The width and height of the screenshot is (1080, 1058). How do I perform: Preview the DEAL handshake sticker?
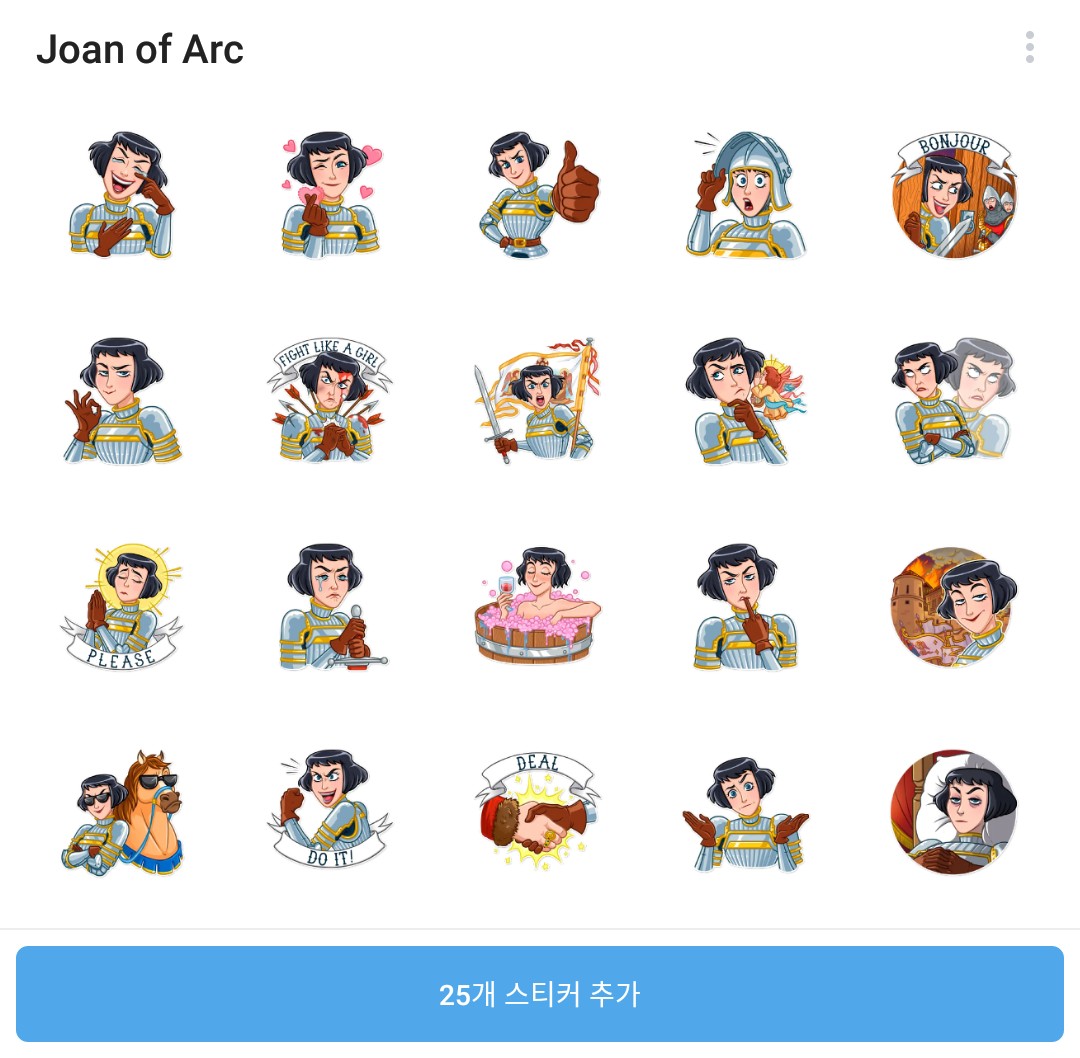540,814
